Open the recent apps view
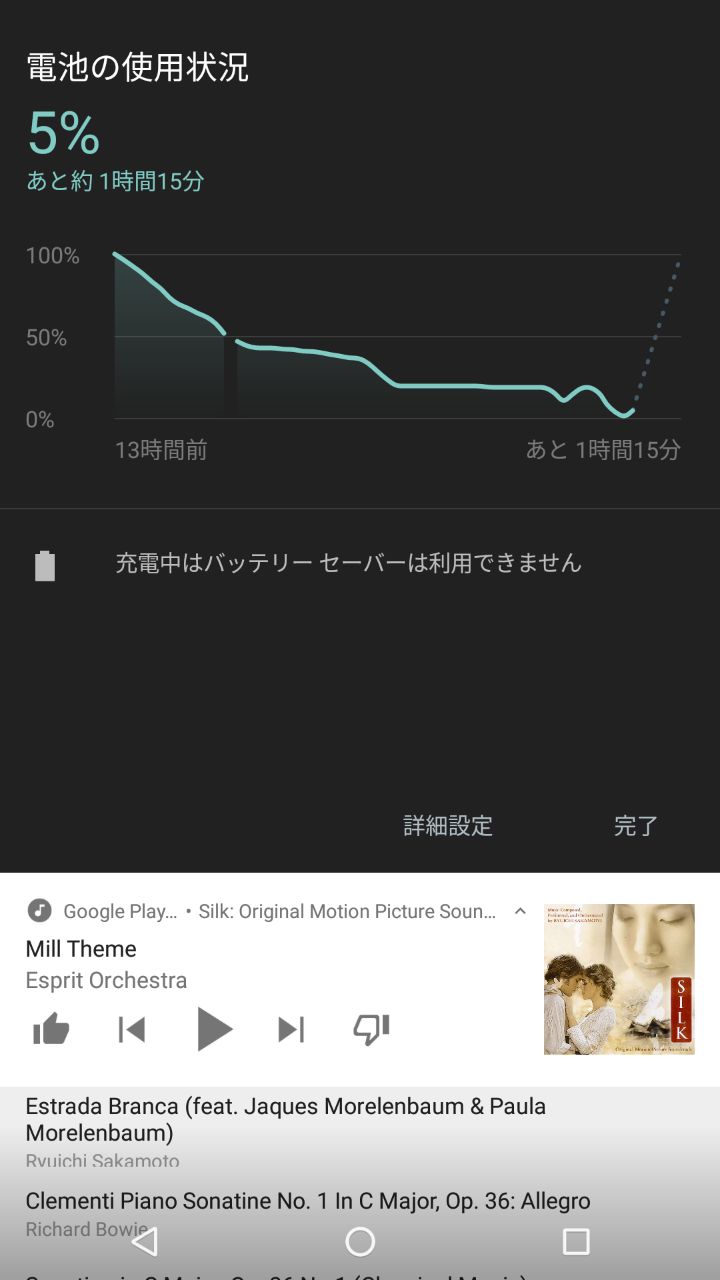720x1280 pixels. click(x=576, y=1242)
